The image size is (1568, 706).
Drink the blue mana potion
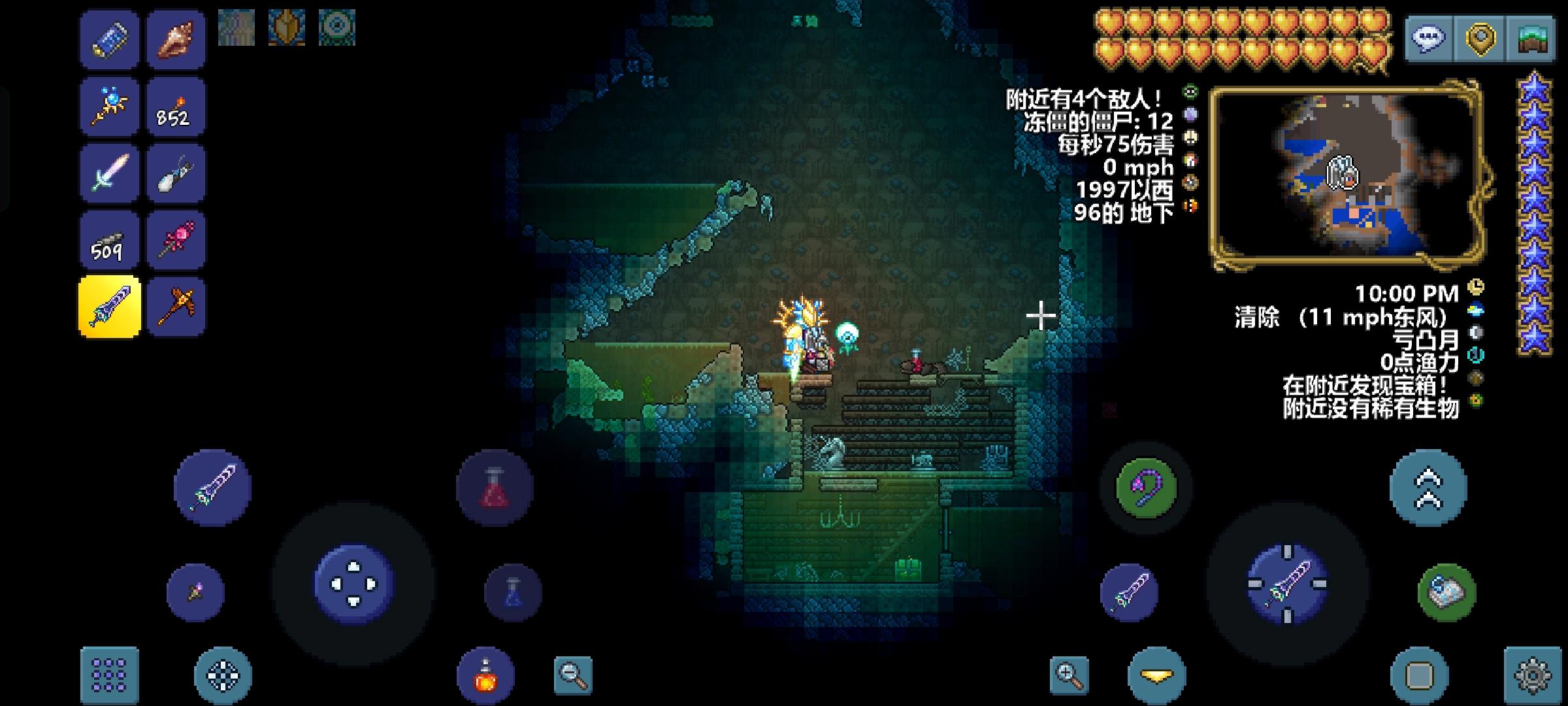(x=513, y=592)
